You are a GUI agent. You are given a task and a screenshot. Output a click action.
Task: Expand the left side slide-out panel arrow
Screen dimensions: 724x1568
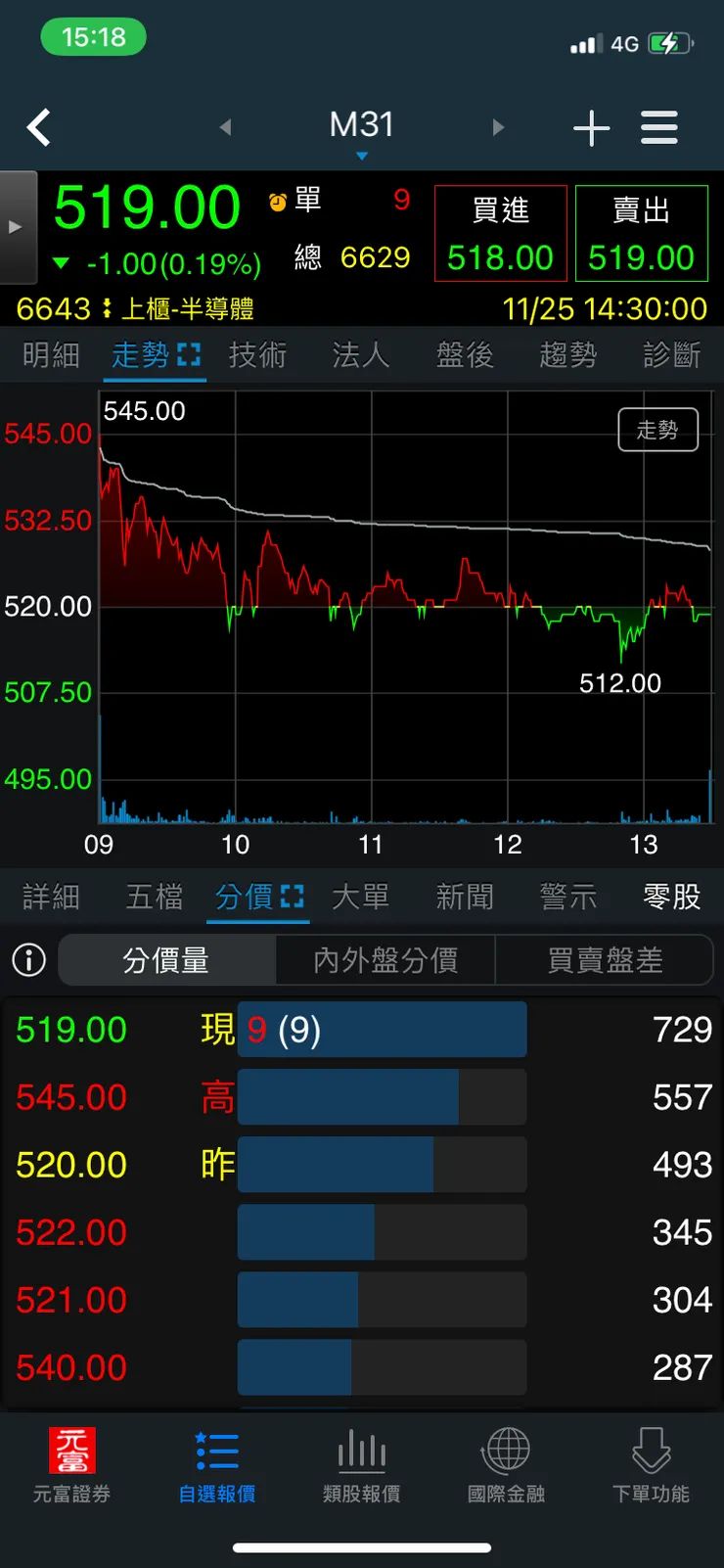tap(17, 227)
